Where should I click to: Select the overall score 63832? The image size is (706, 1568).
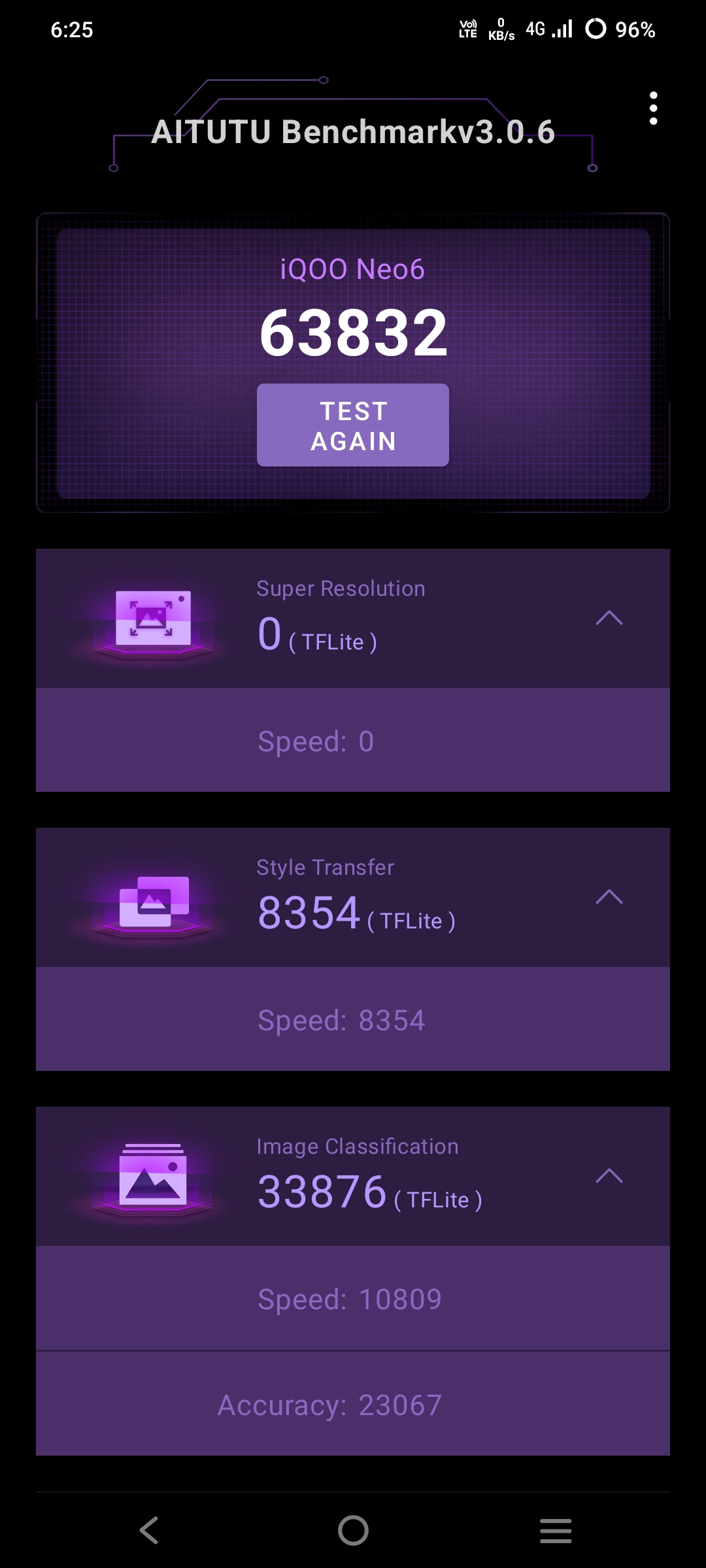click(353, 333)
